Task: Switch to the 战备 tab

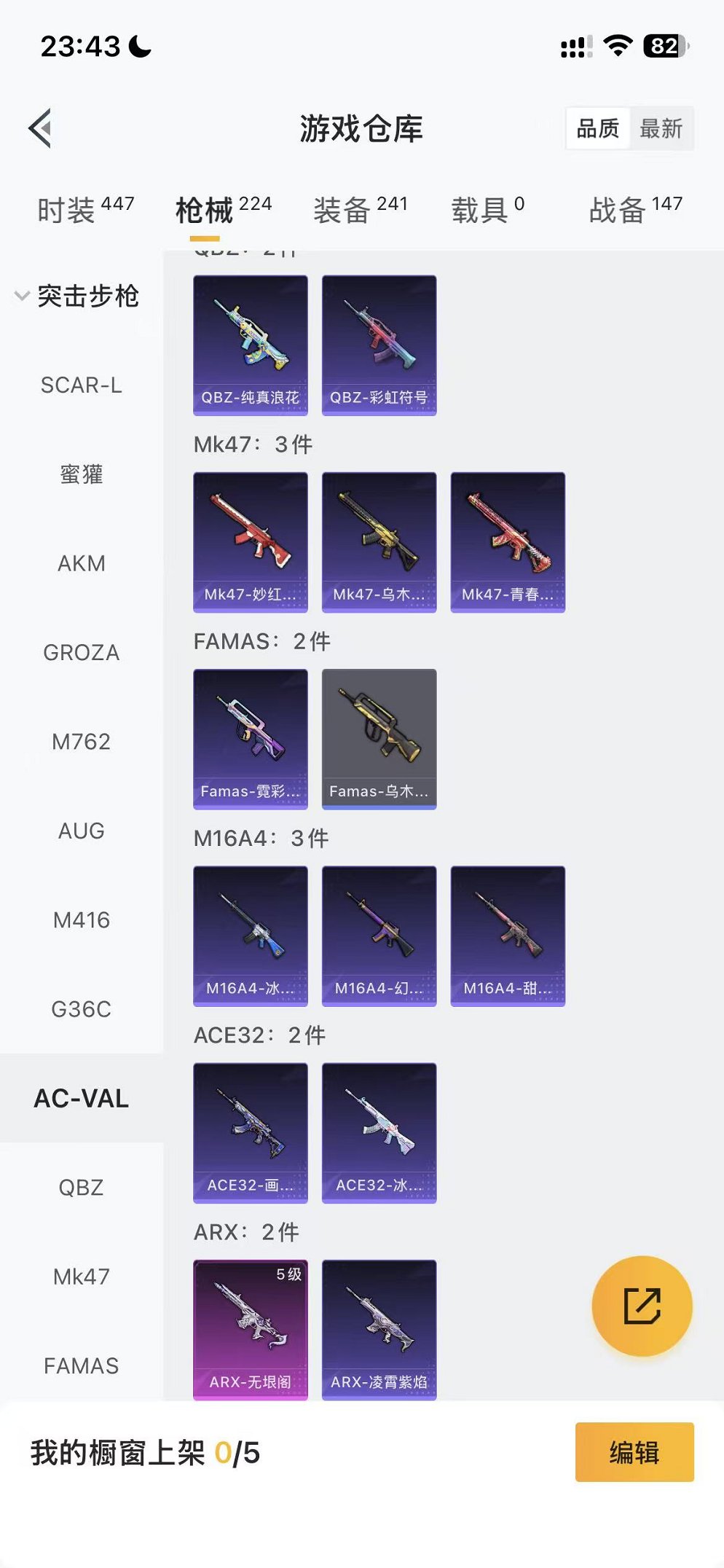Action: pyautogui.click(x=635, y=210)
